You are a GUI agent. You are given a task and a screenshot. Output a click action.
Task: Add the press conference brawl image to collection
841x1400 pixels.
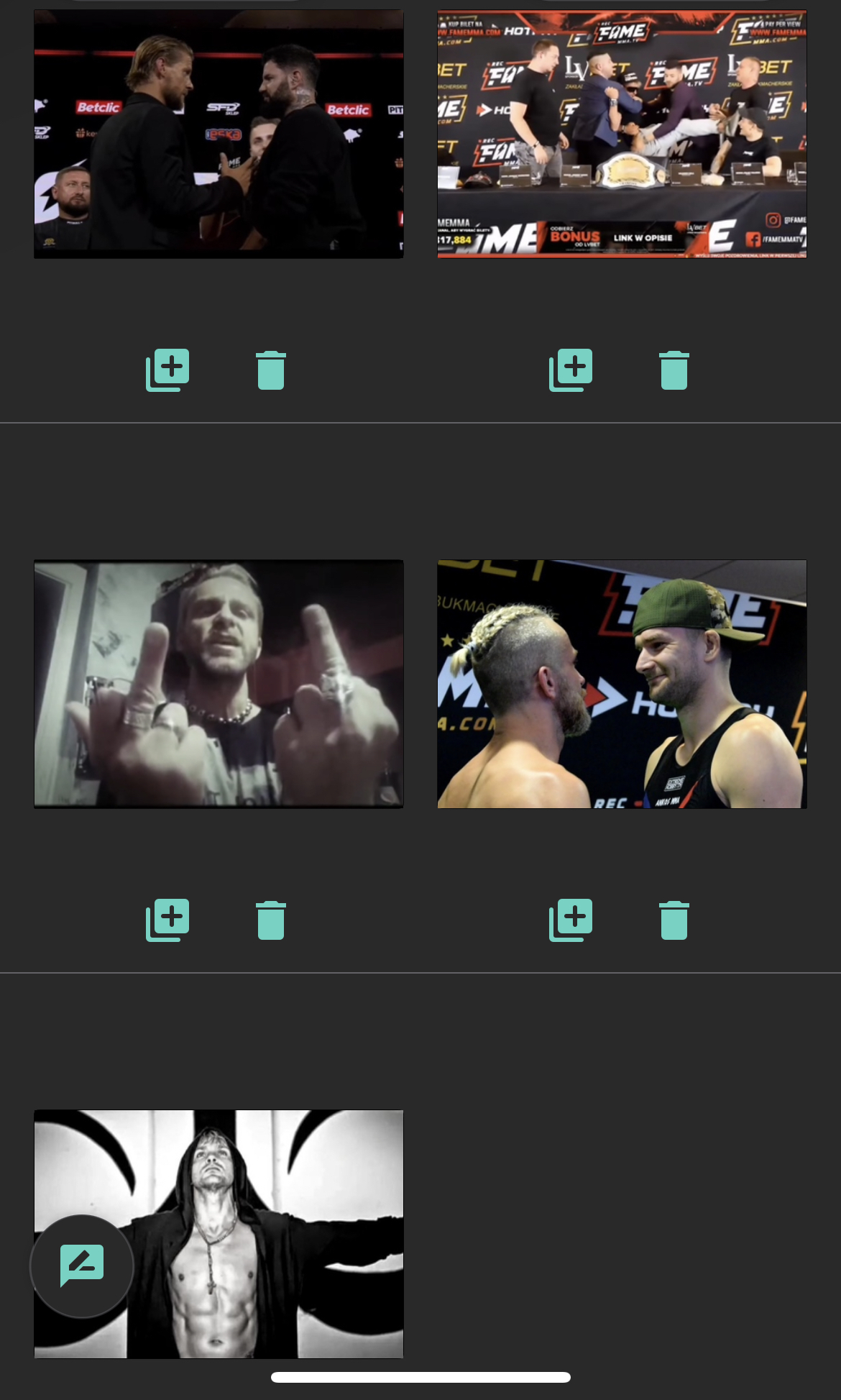pyautogui.click(x=571, y=370)
